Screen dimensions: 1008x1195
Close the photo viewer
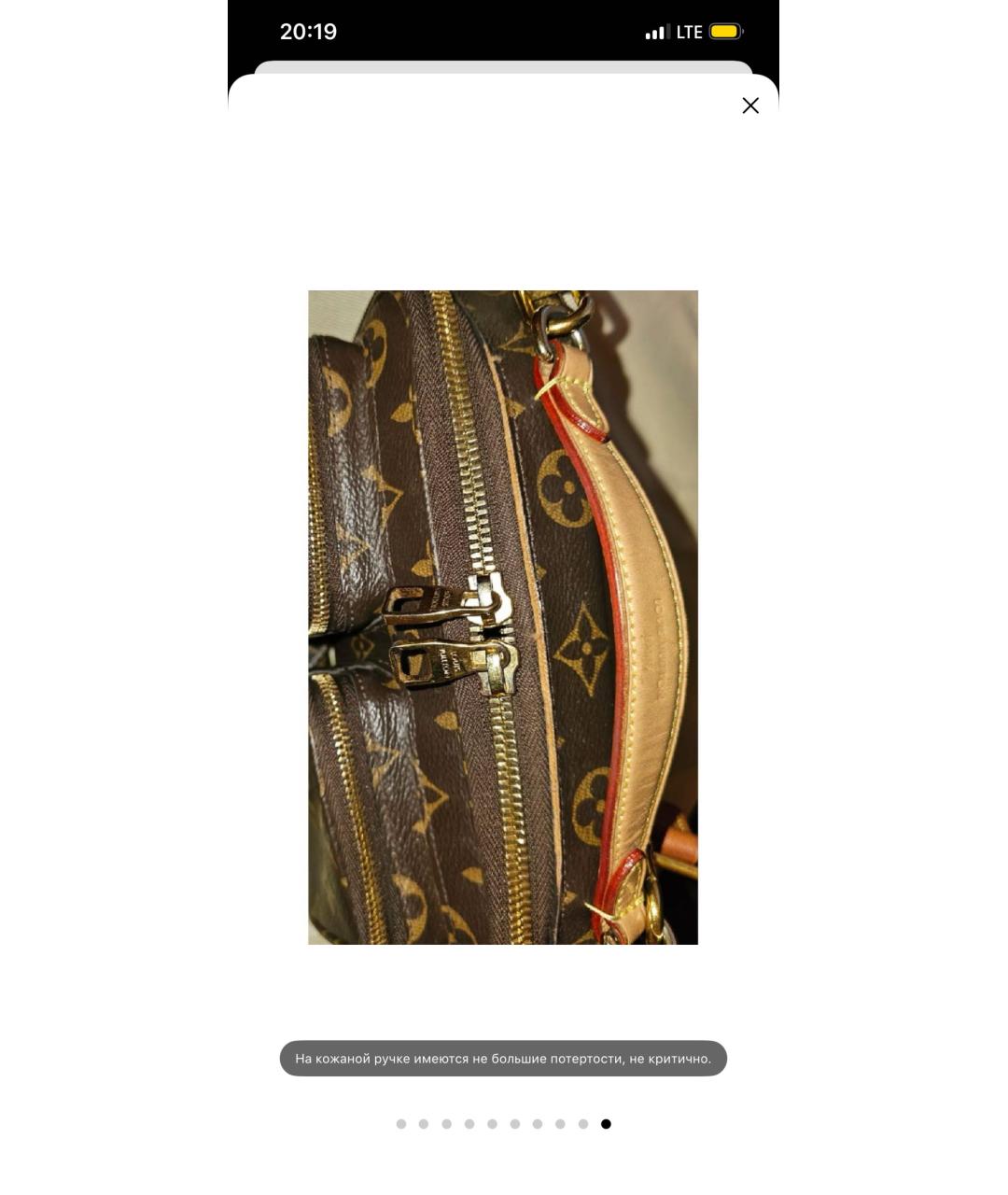(750, 105)
